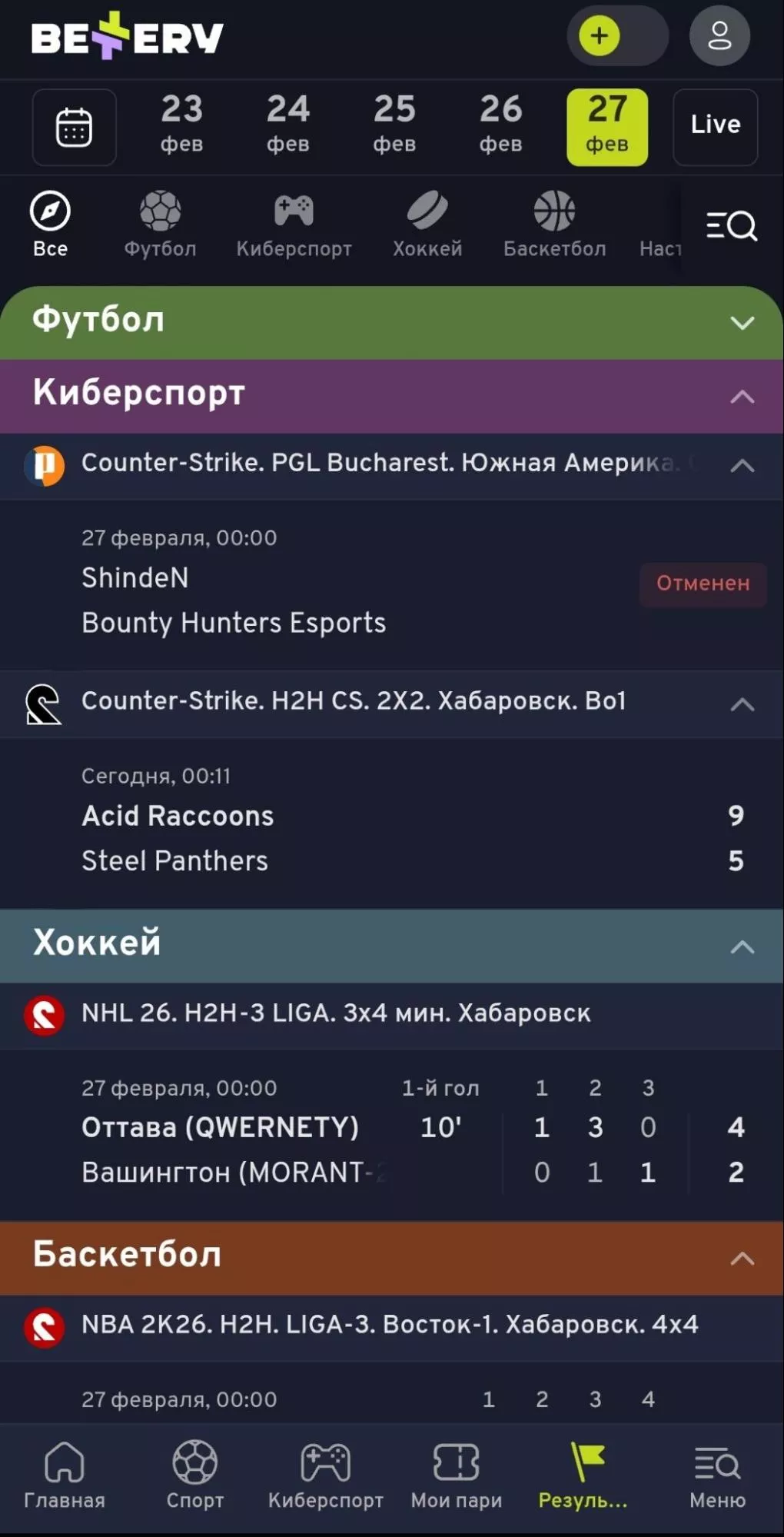Tap the yellow plus deposit button
The width and height of the screenshot is (784, 1537).
pyautogui.click(x=599, y=36)
